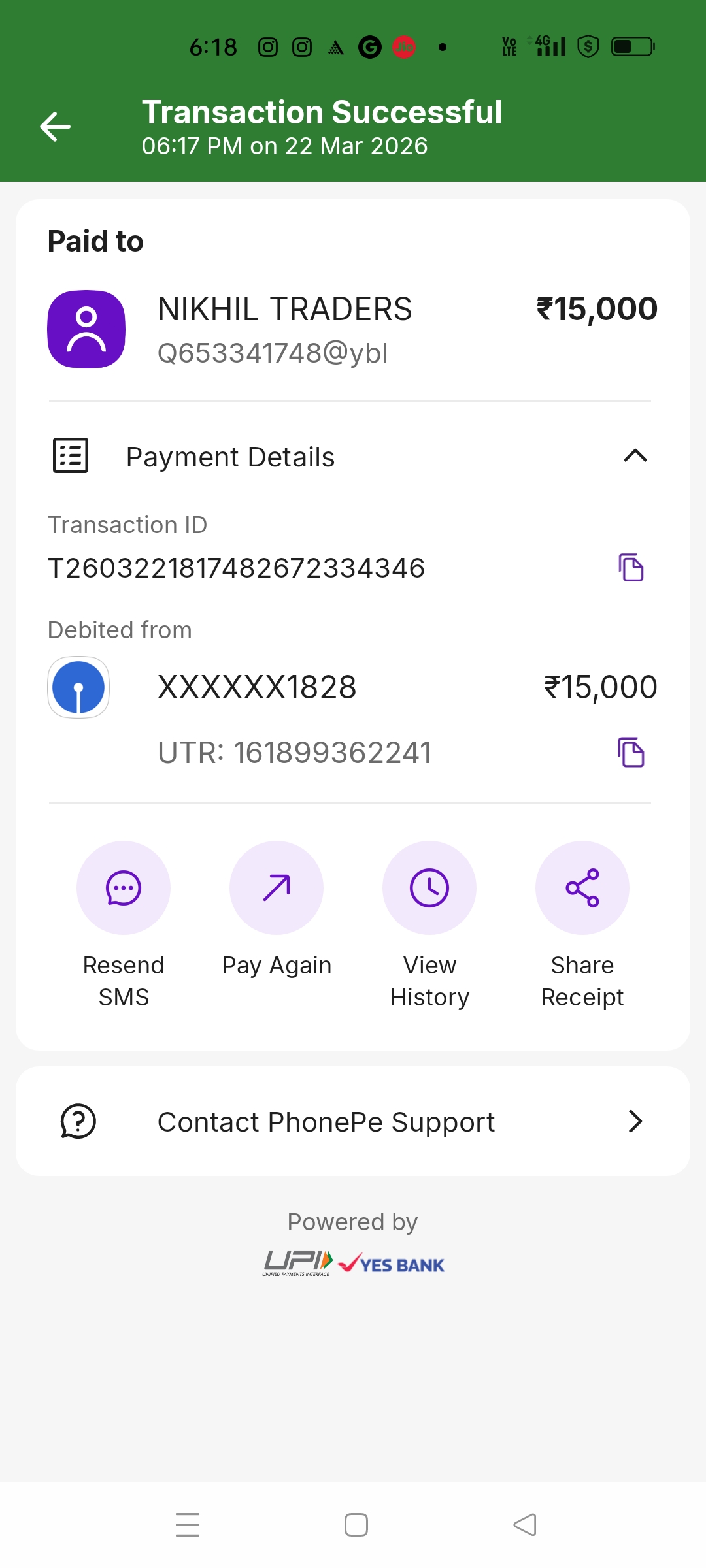
Task: Collapse the Payment Details section
Action: pos(635,456)
